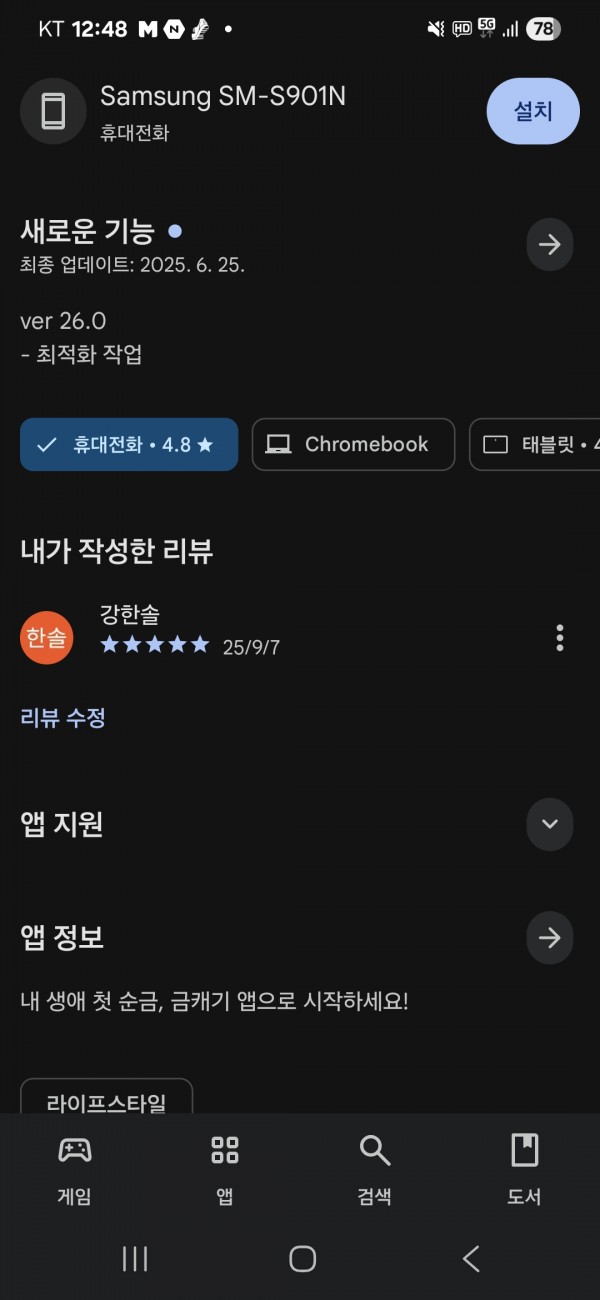Screen dimensions: 600x1300
Task: Tap the system home button
Action: 302,1259
